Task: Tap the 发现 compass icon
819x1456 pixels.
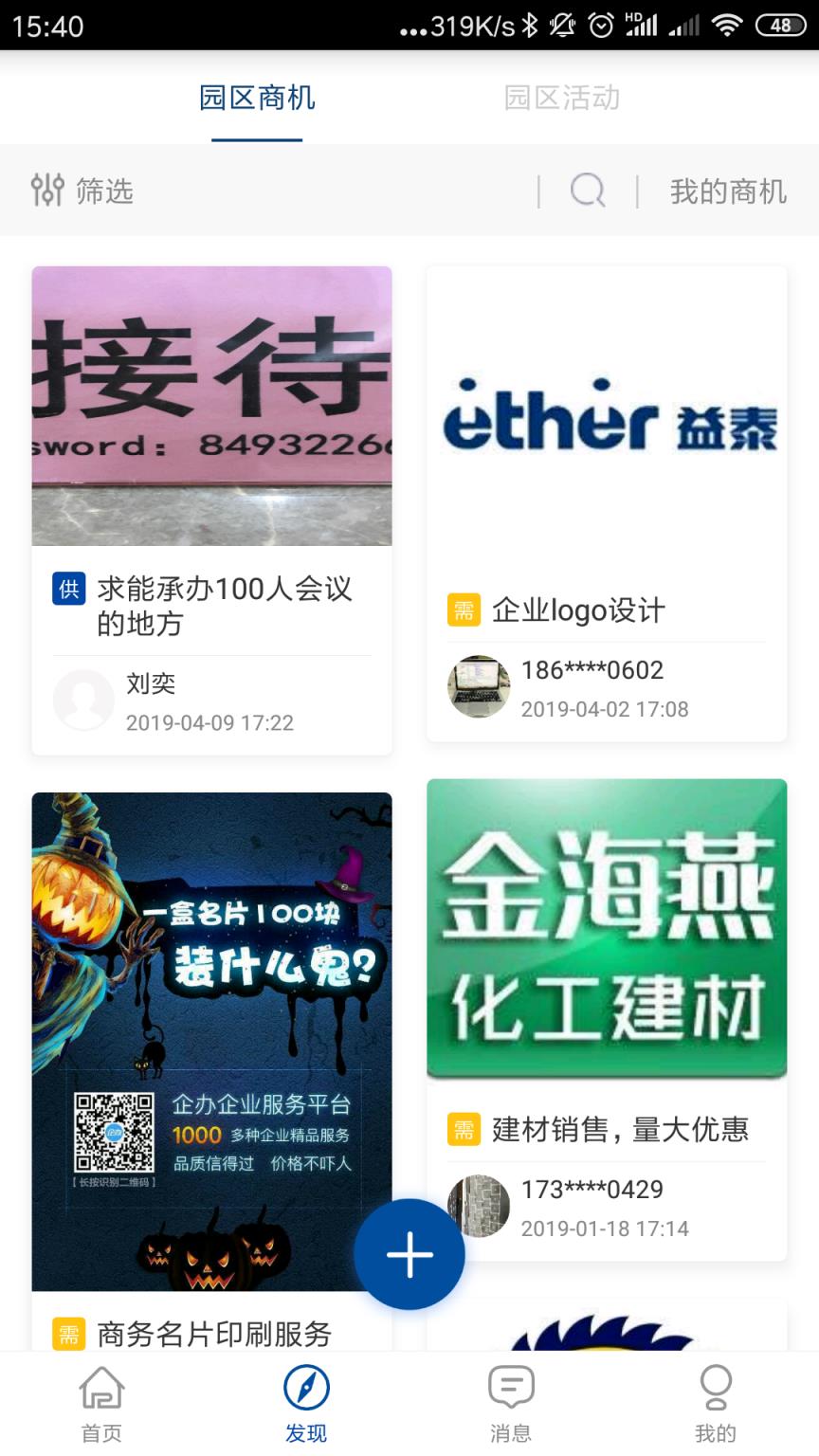Action: click(x=305, y=1386)
